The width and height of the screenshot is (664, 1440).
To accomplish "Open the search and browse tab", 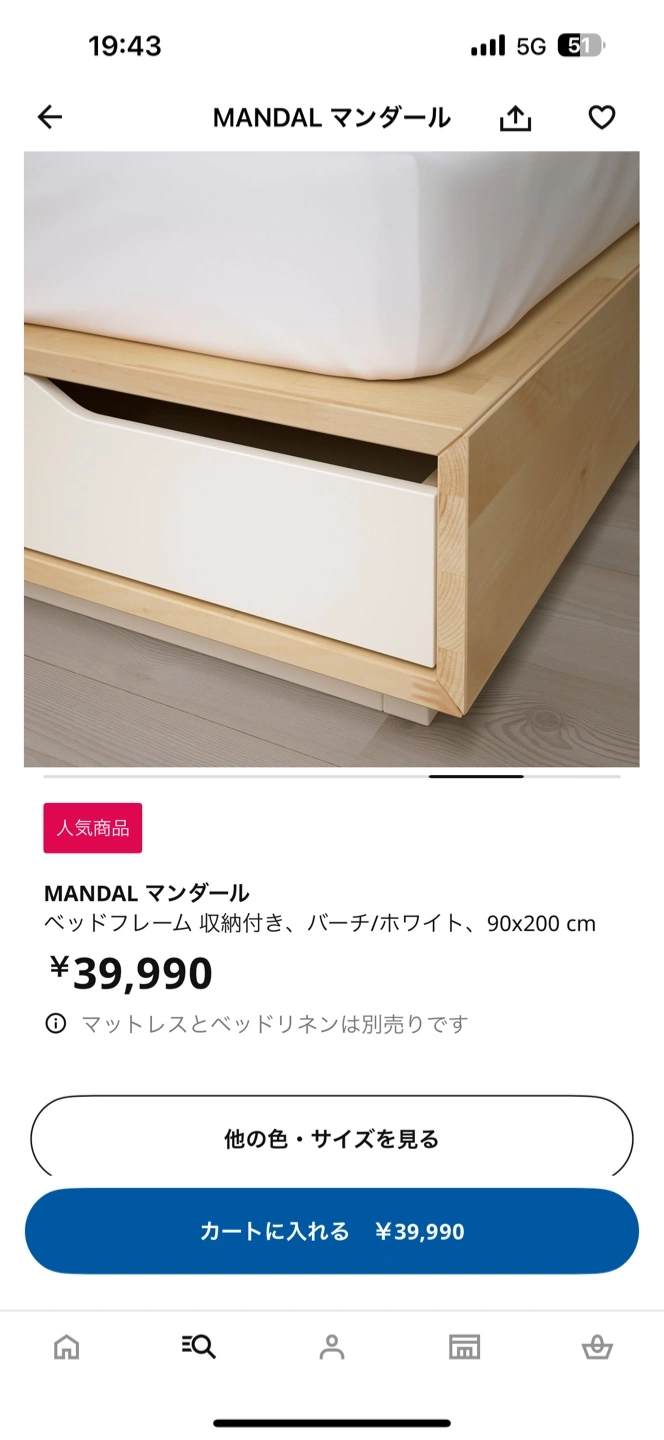I will pos(199,1347).
